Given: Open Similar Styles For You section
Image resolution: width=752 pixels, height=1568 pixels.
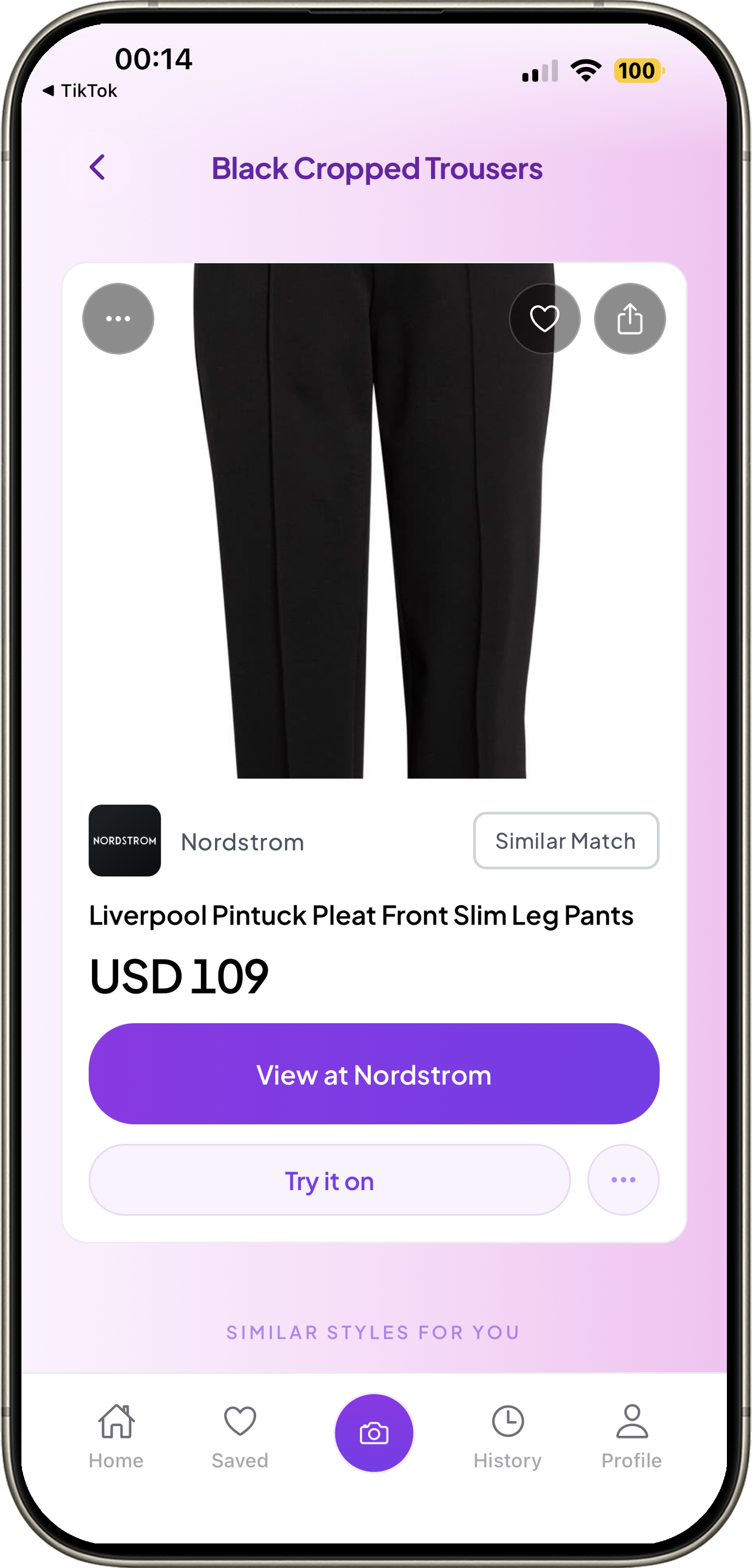Looking at the screenshot, I should click(x=374, y=1332).
